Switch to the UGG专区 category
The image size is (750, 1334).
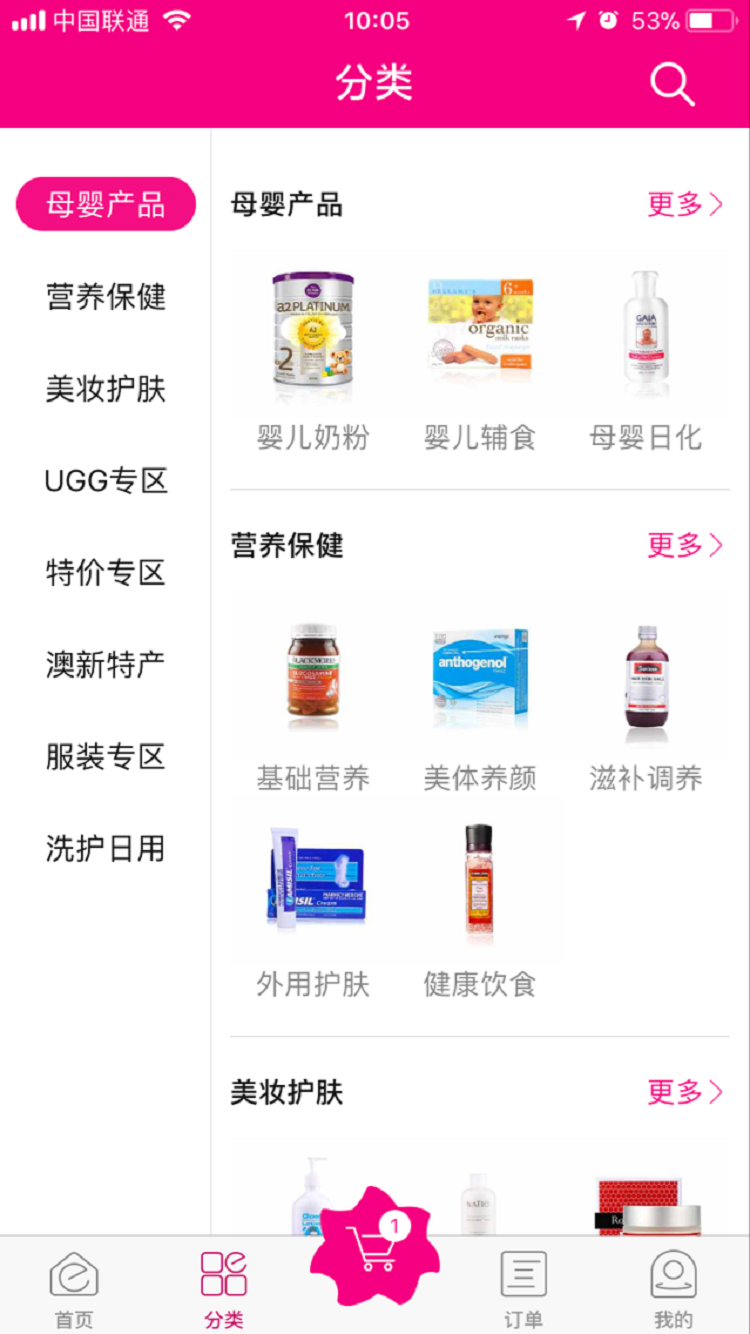[105, 481]
